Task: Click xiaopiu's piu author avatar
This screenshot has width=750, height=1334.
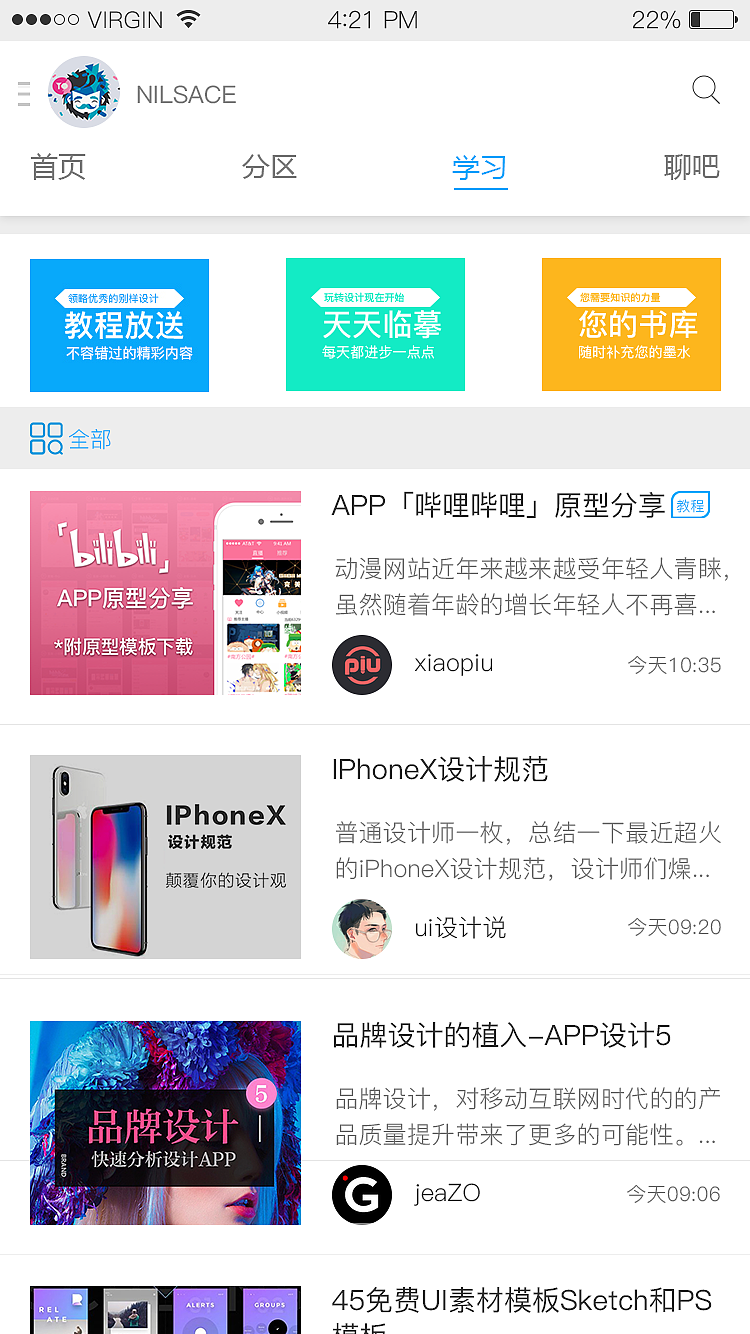Action: pos(362,664)
